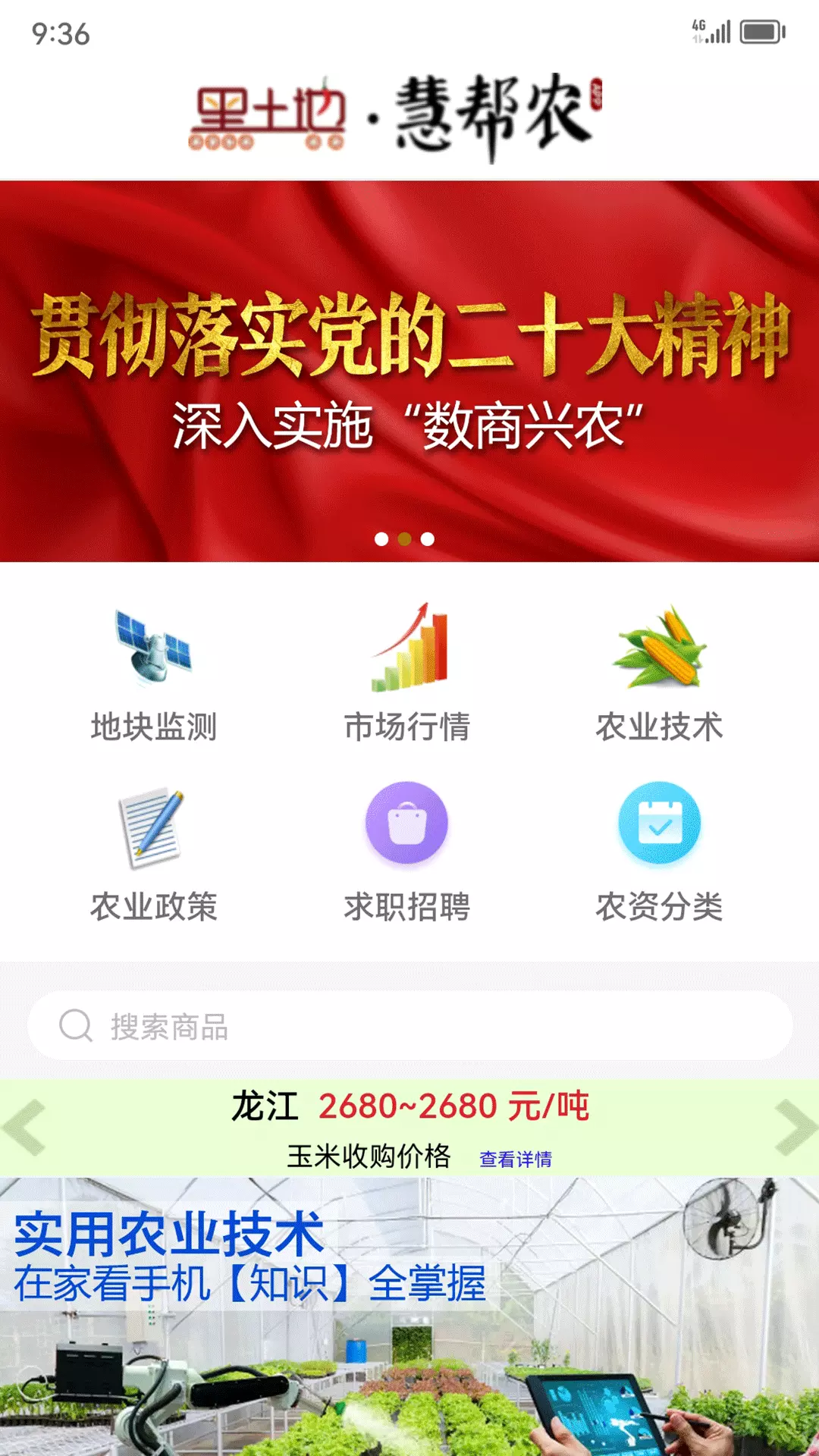Open the red 二十大精神 banner
Viewport: 819px width, 1456px height.
pyautogui.click(x=409, y=372)
